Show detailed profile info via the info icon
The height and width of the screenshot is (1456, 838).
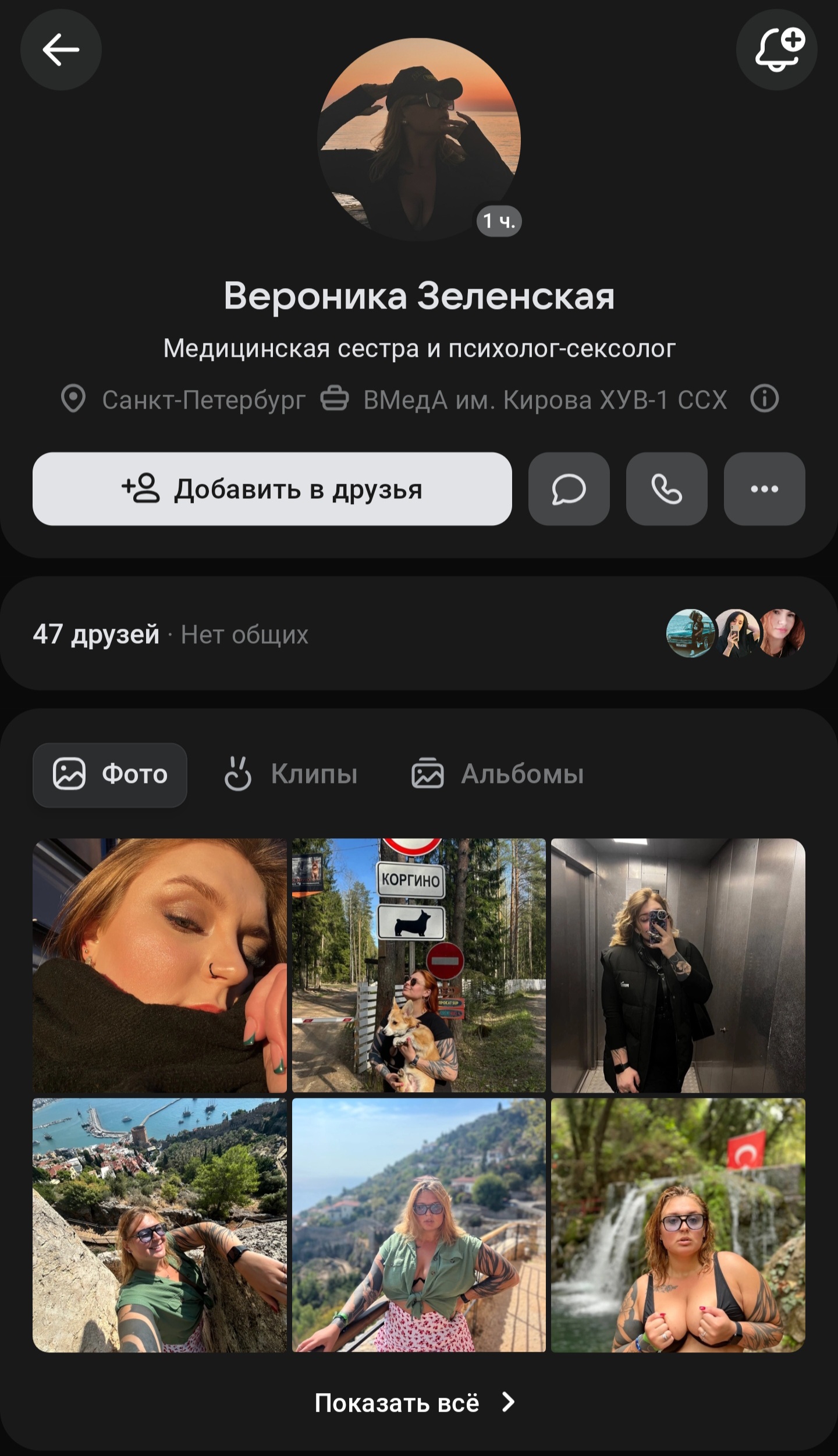764,399
